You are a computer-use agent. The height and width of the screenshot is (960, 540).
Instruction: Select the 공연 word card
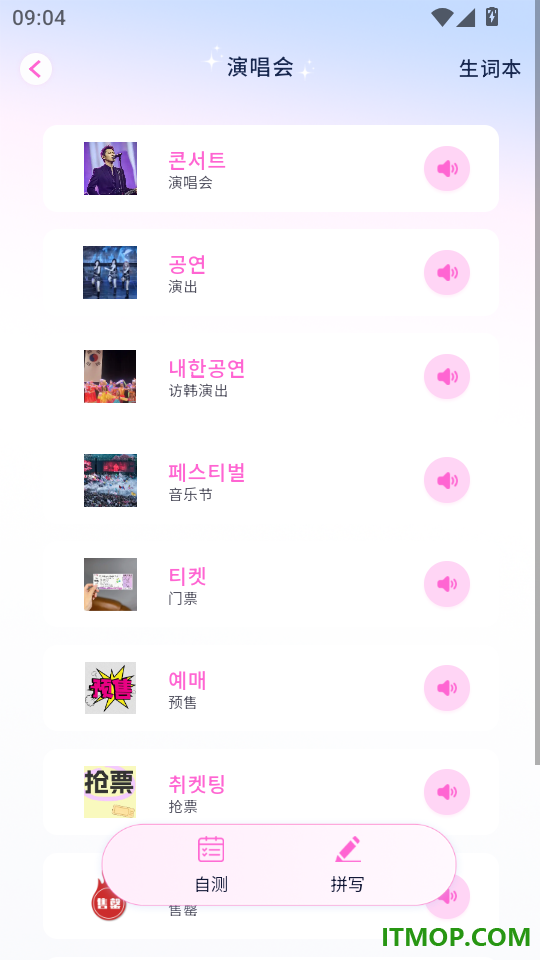[271, 272]
